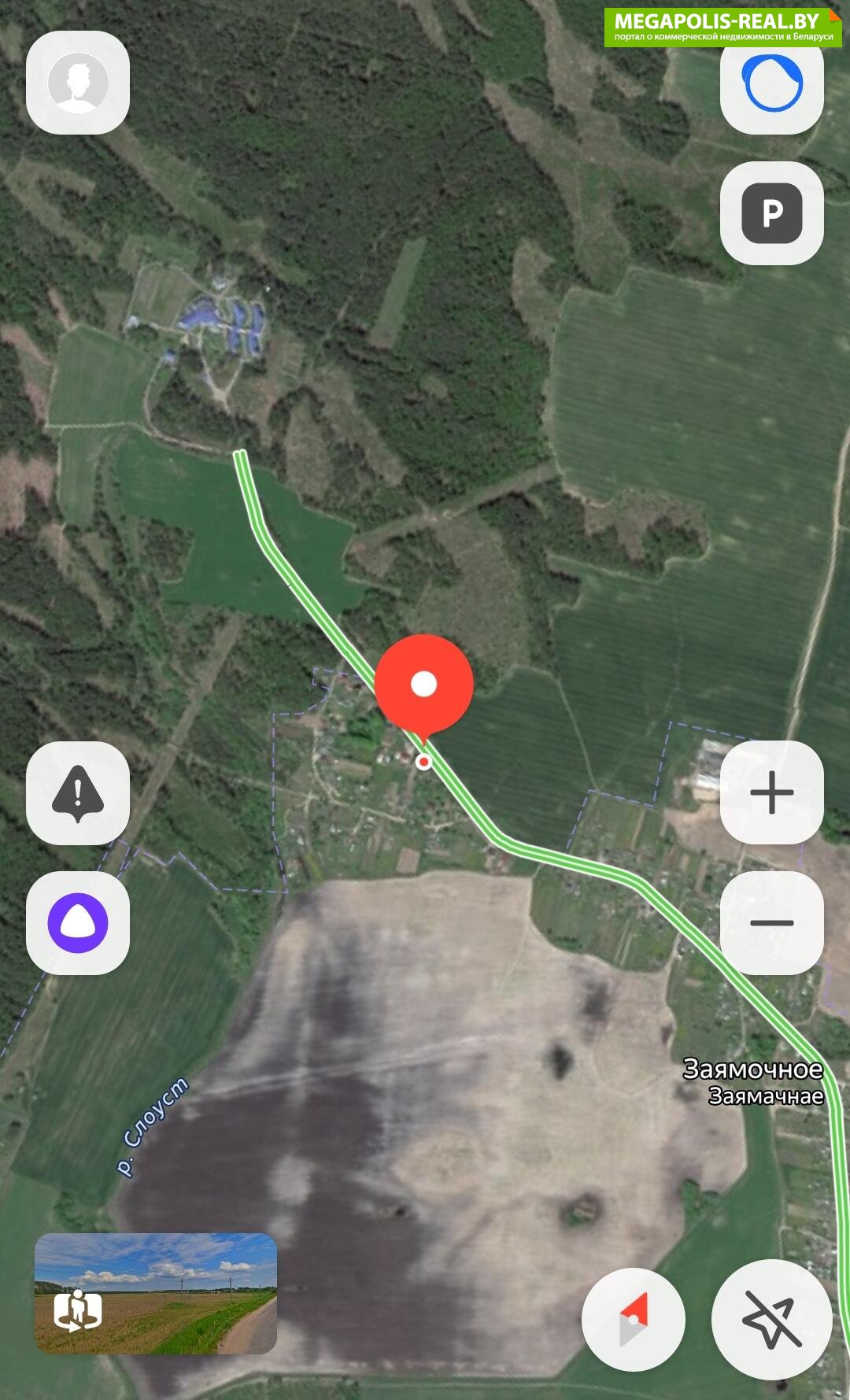The image size is (850, 1400).
Task: Report a road event via warning icon
Action: 78,793
